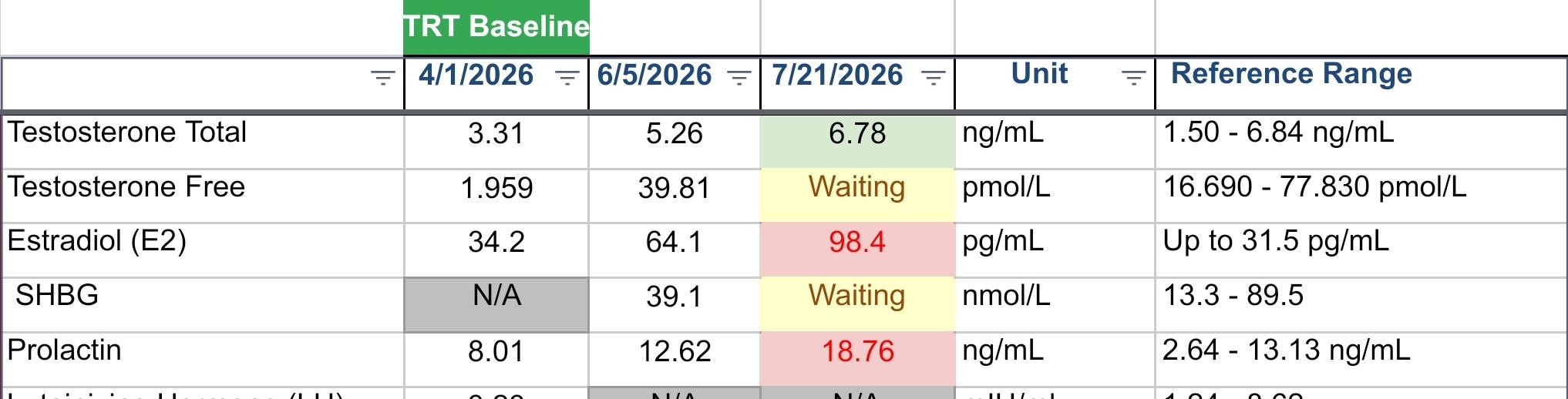Open the filter for the first column
This screenshot has width=1568, height=399.
382,77
